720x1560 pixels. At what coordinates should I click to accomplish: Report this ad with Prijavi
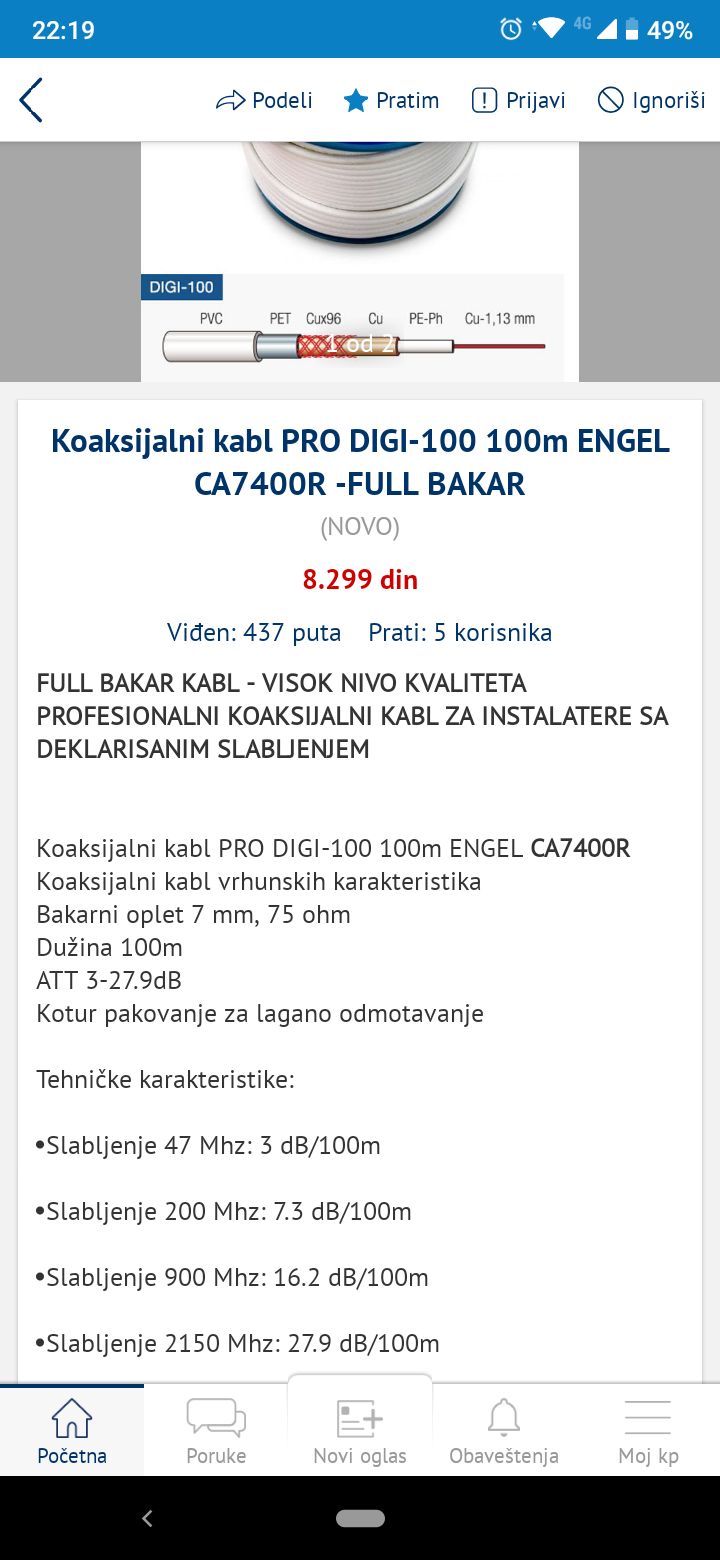click(518, 100)
